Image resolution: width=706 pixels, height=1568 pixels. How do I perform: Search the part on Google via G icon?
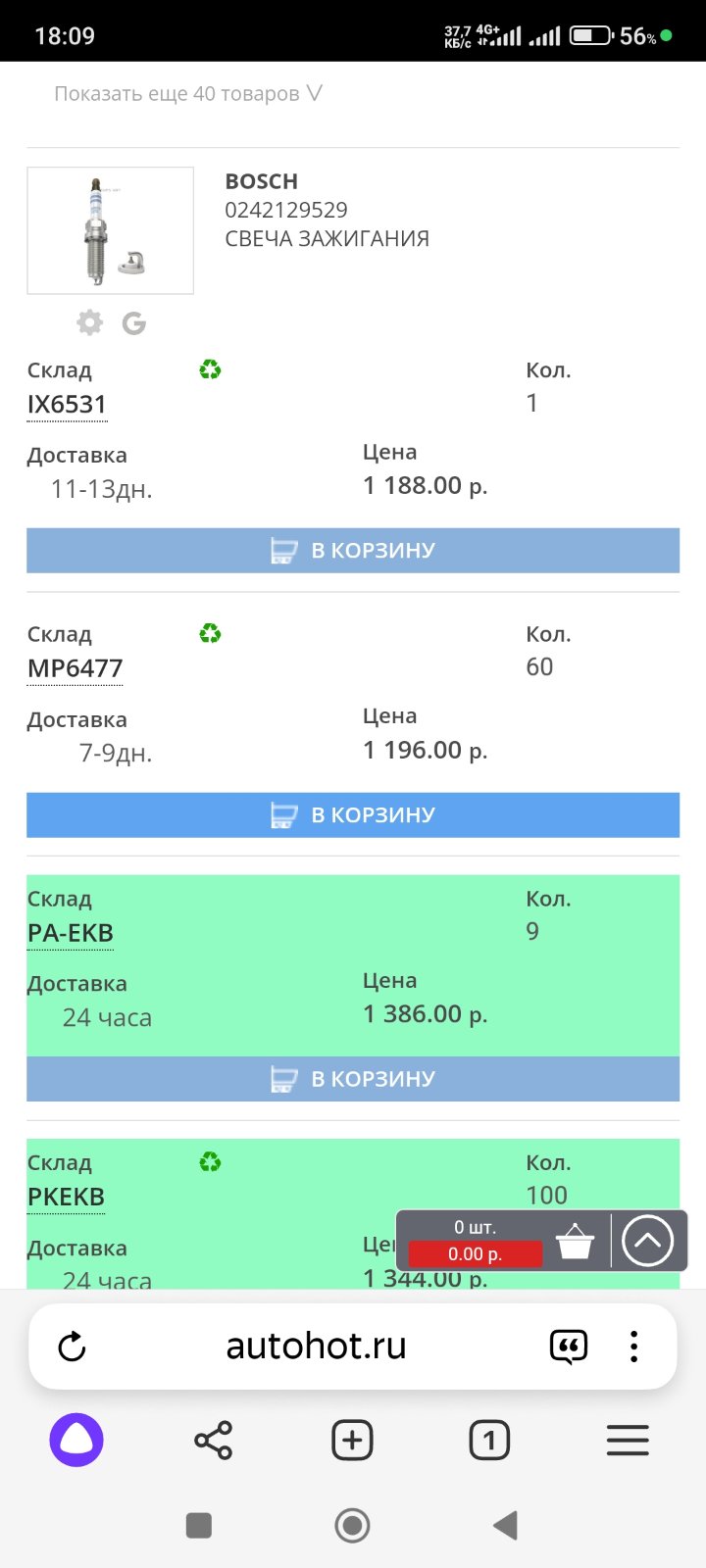point(134,322)
